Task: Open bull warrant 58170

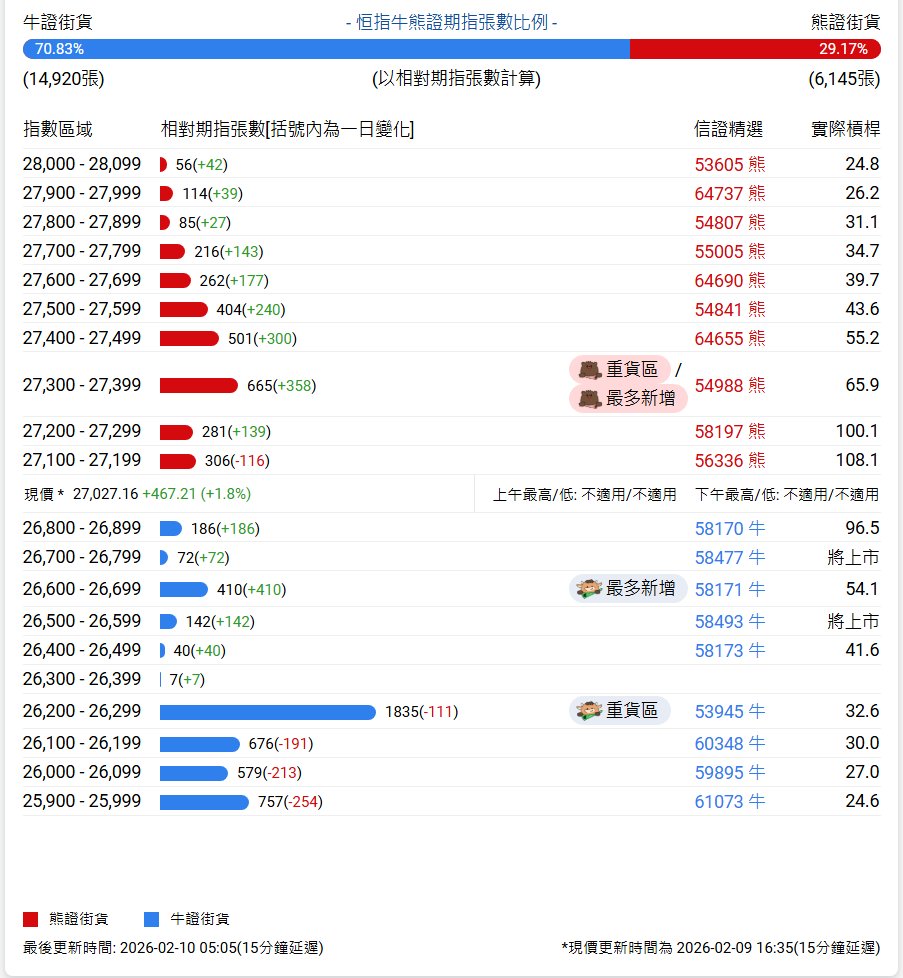Action: pos(729,528)
